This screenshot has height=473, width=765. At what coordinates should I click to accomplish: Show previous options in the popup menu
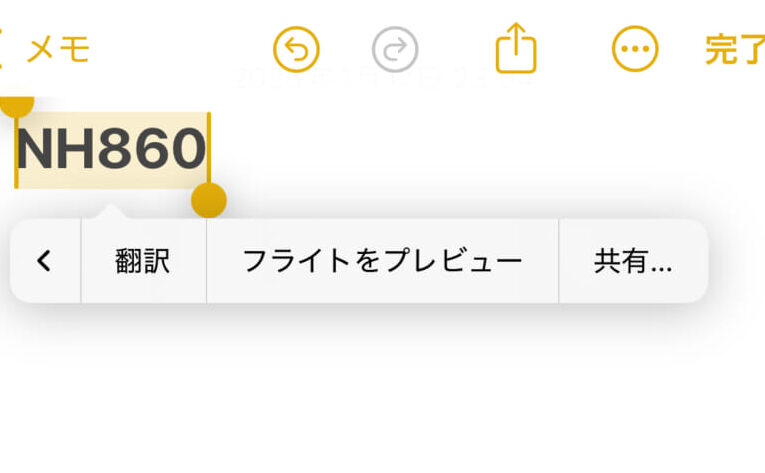pos(44,261)
